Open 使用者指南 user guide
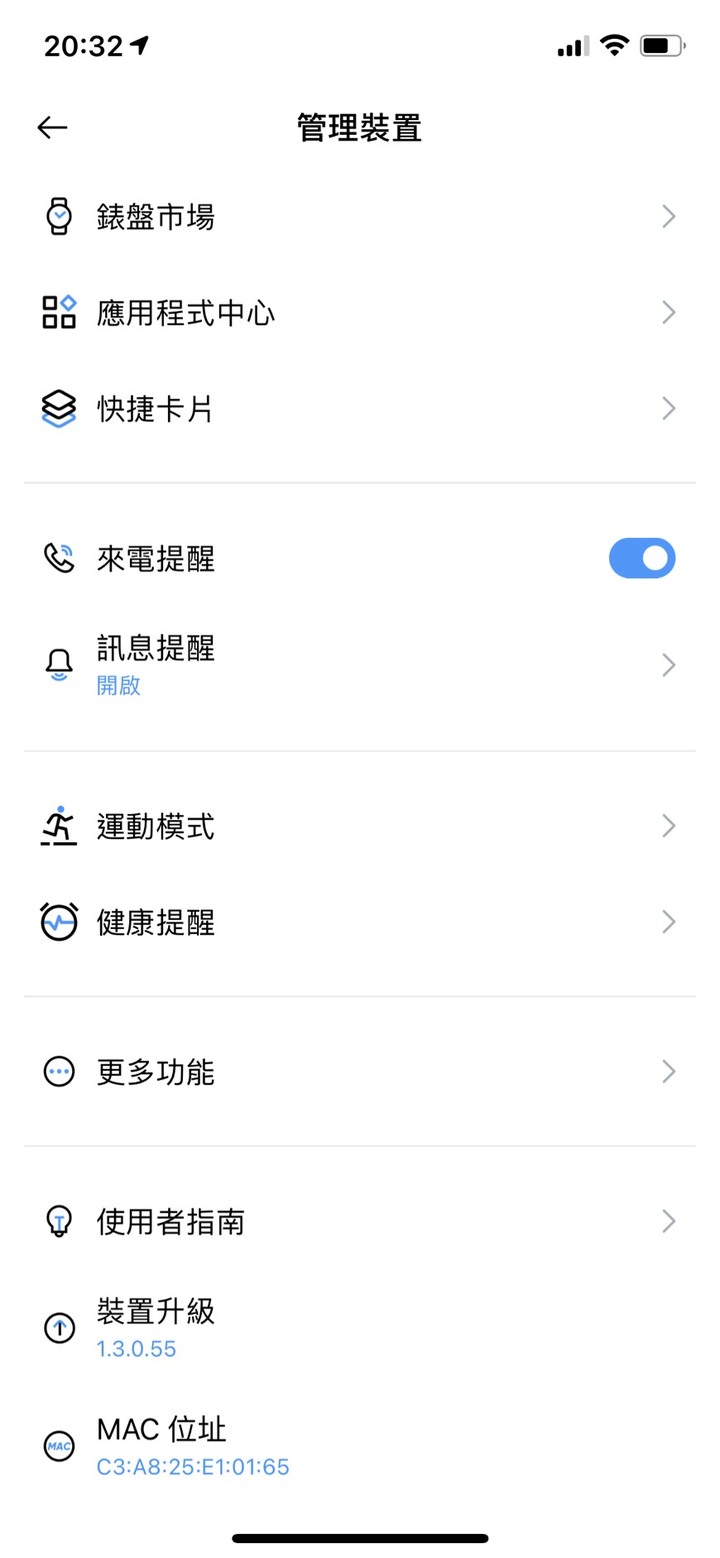Screen dimensions: 720x1558 (x=360, y=1221)
